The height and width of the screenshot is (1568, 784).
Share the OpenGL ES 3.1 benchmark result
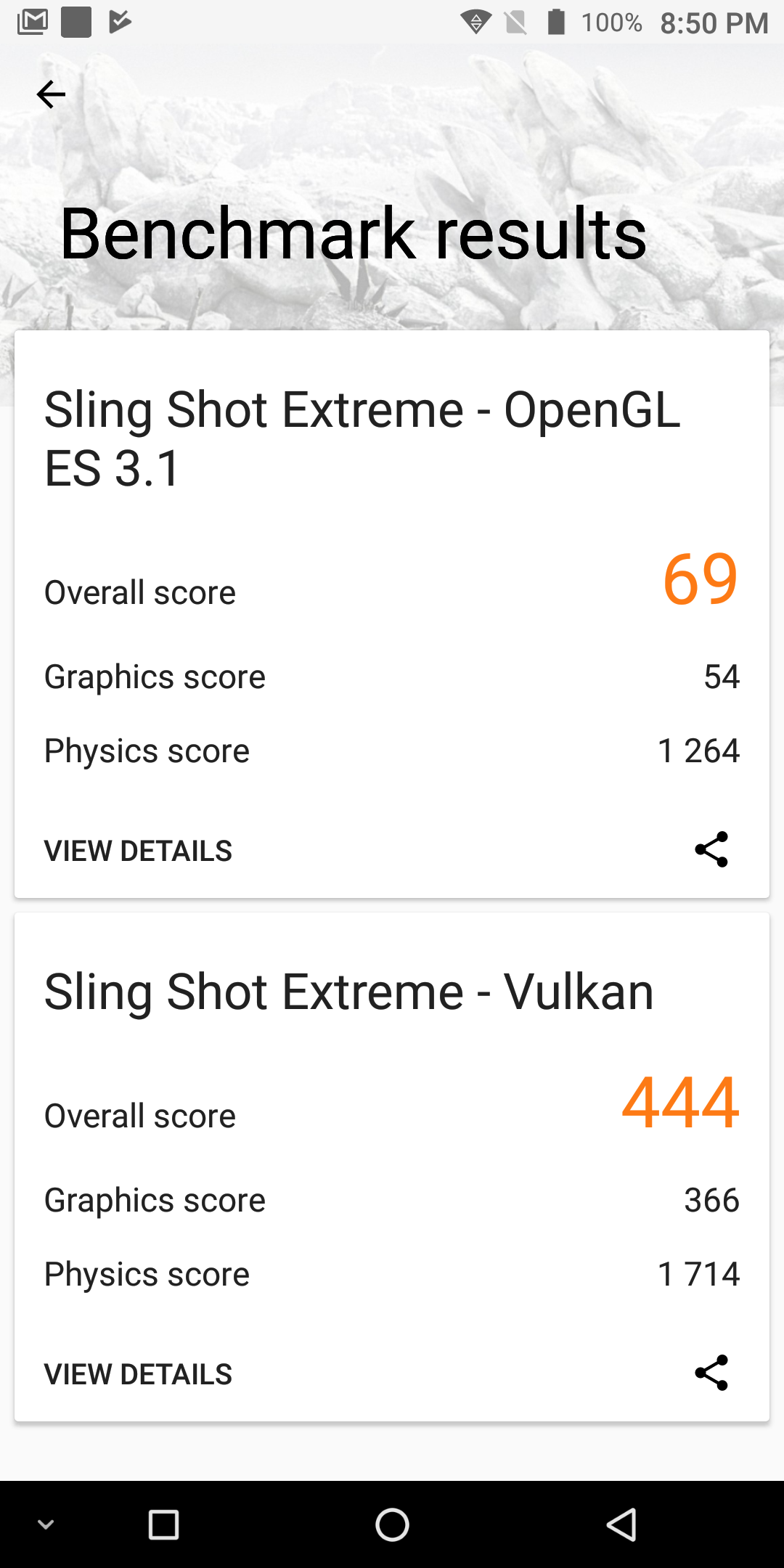pyautogui.click(x=711, y=849)
